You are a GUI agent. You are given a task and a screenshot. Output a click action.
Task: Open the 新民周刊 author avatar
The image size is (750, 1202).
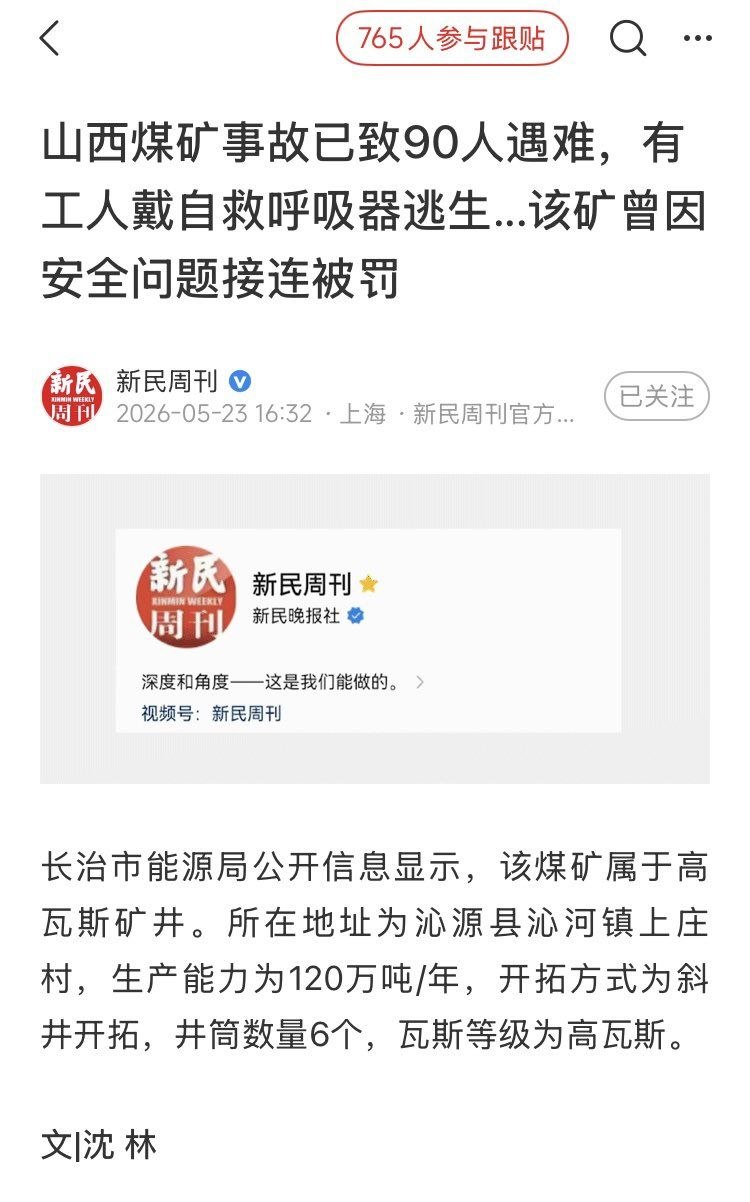(x=72, y=395)
